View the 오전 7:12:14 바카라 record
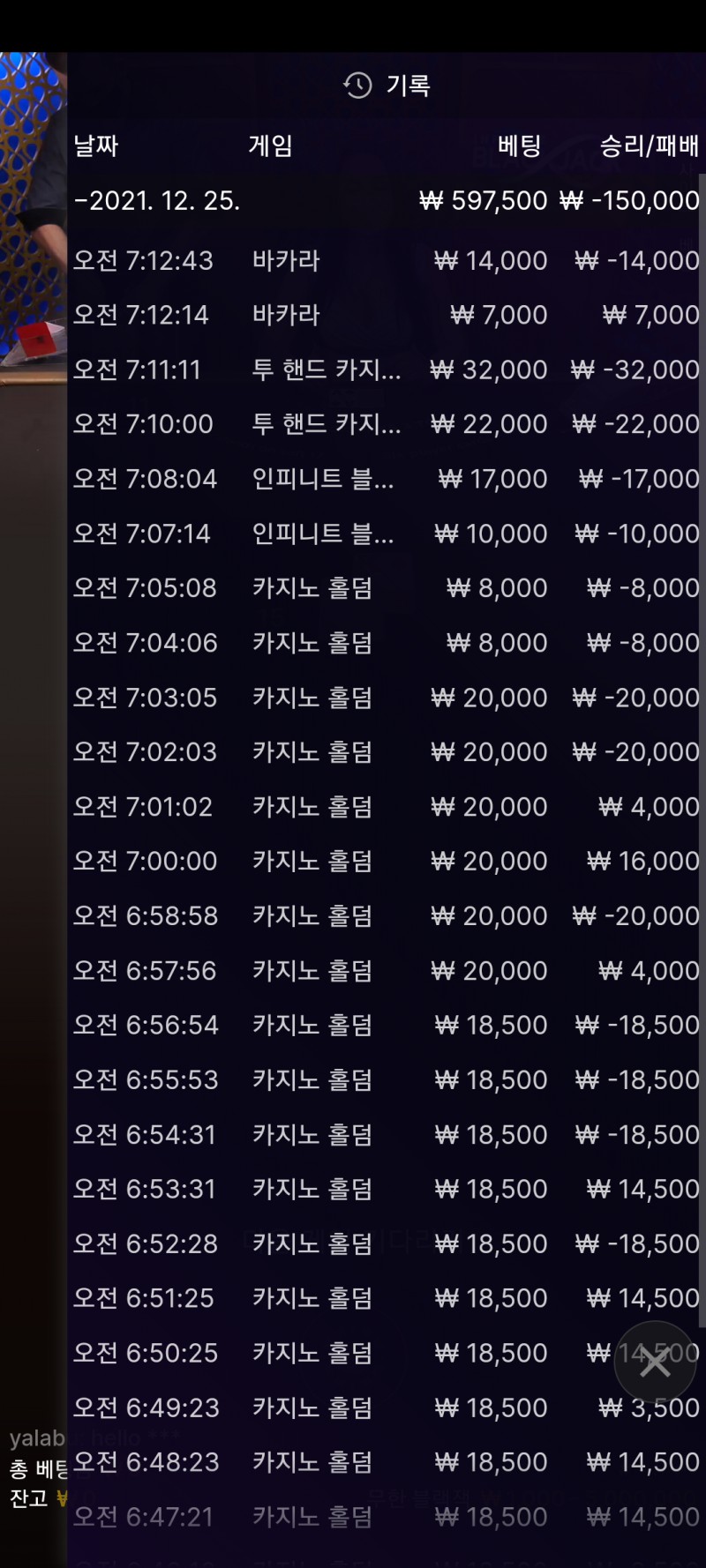706x1568 pixels. (x=385, y=316)
